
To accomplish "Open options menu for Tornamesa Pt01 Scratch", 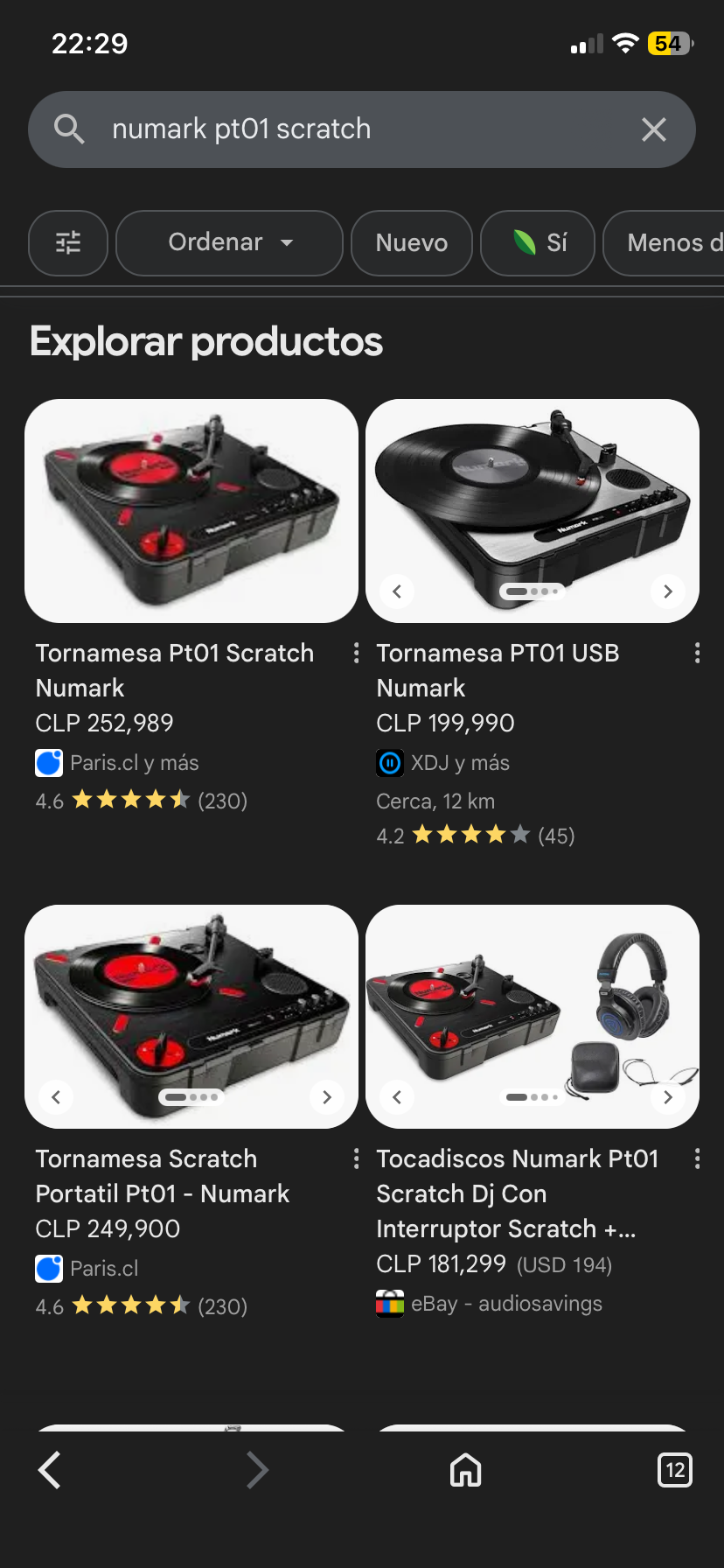I will (356, 653).
